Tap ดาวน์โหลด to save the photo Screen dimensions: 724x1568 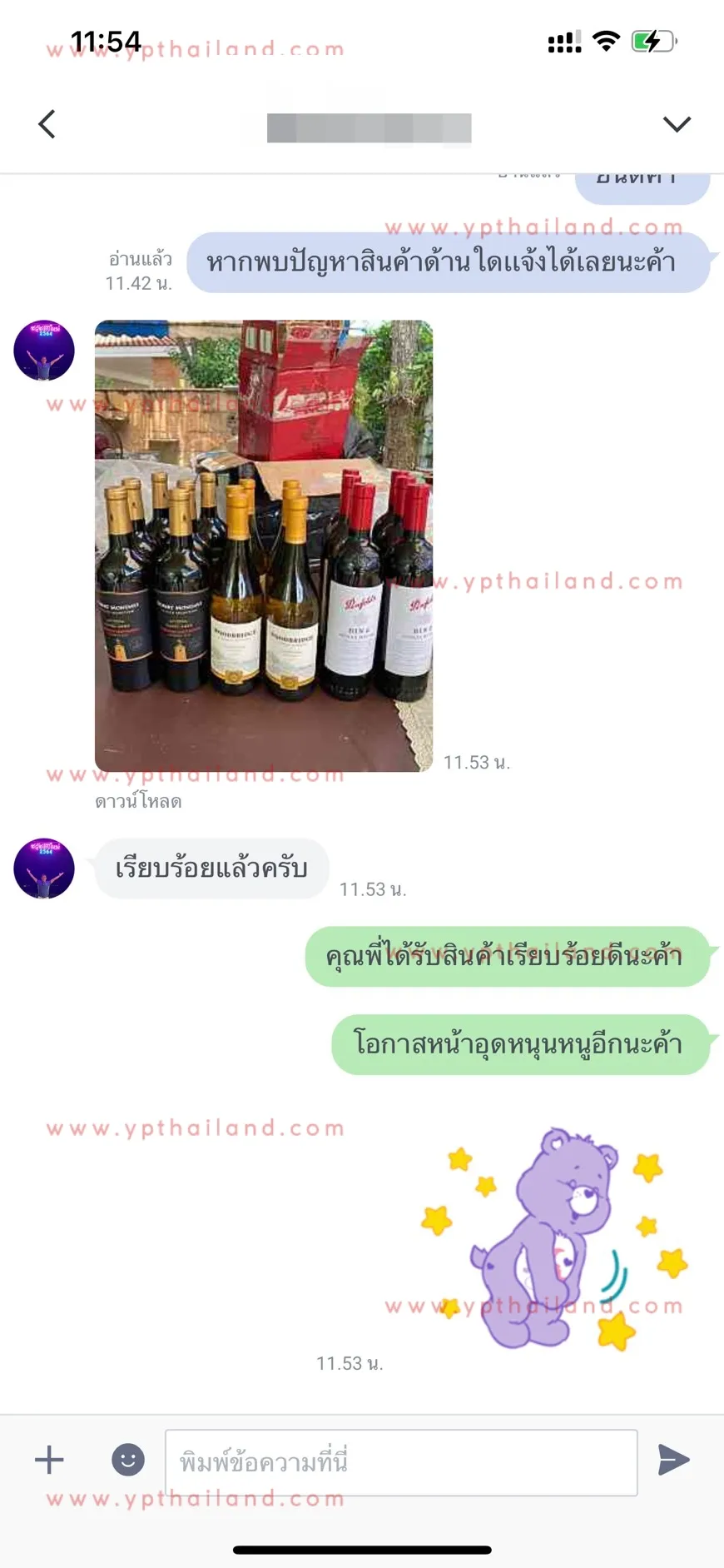coord(138,802)
